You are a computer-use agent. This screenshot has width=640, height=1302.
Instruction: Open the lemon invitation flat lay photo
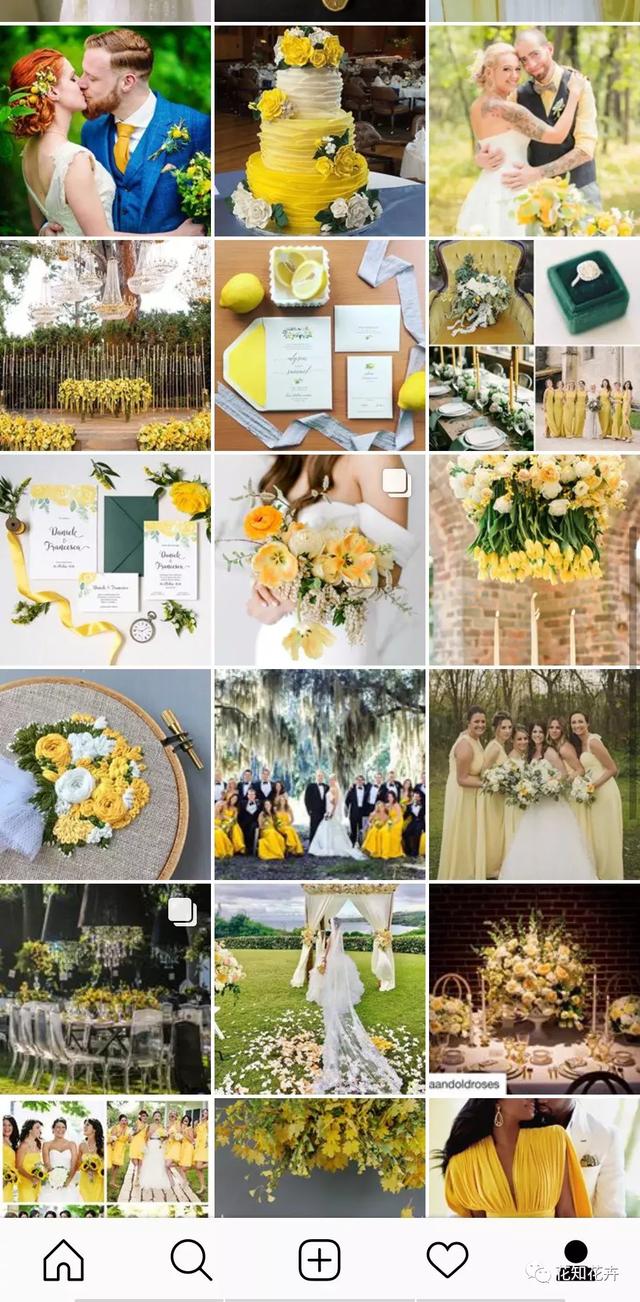click(320, 345)
